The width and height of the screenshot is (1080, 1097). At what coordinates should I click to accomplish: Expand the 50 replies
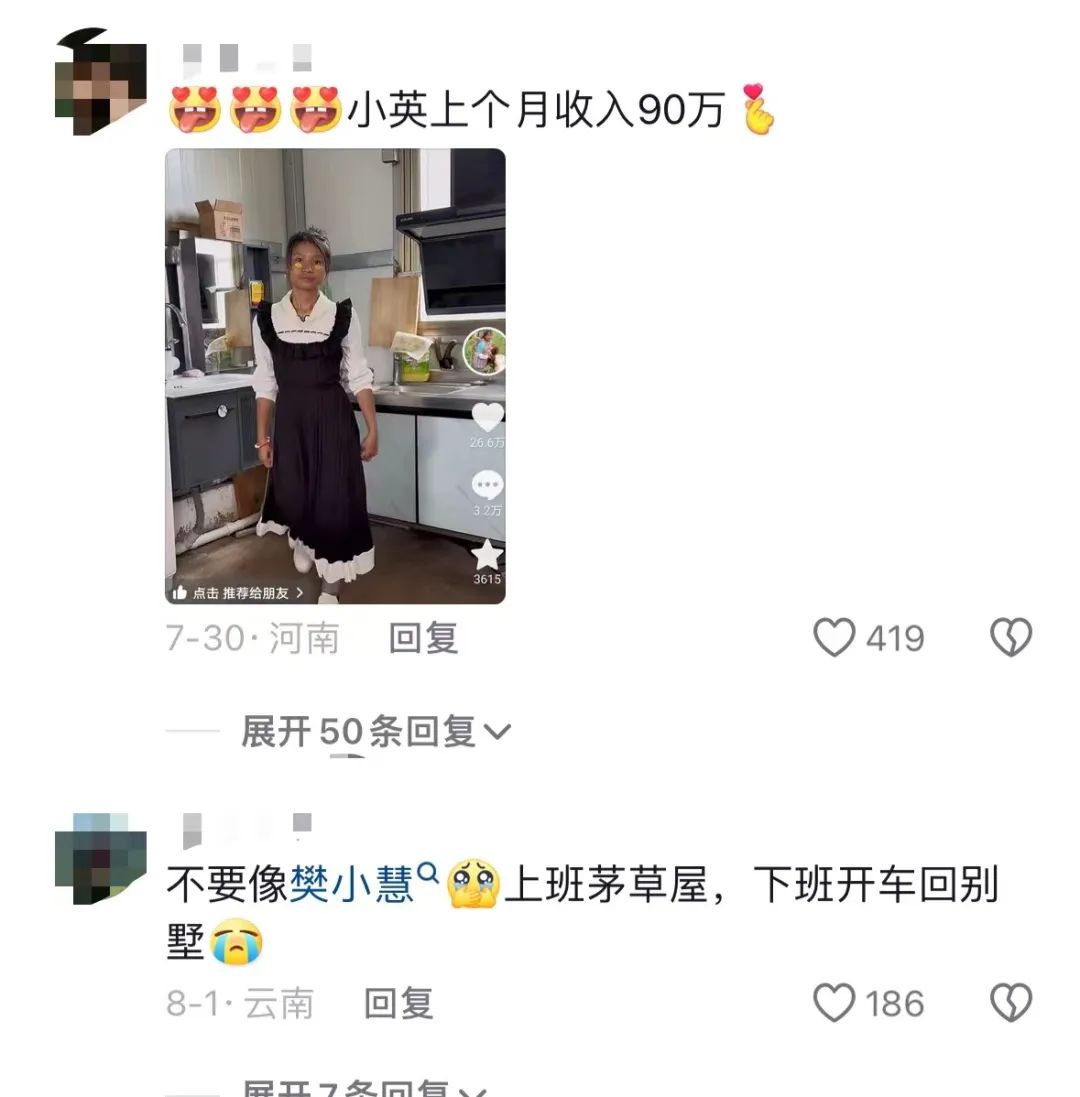tap(375, 732)
